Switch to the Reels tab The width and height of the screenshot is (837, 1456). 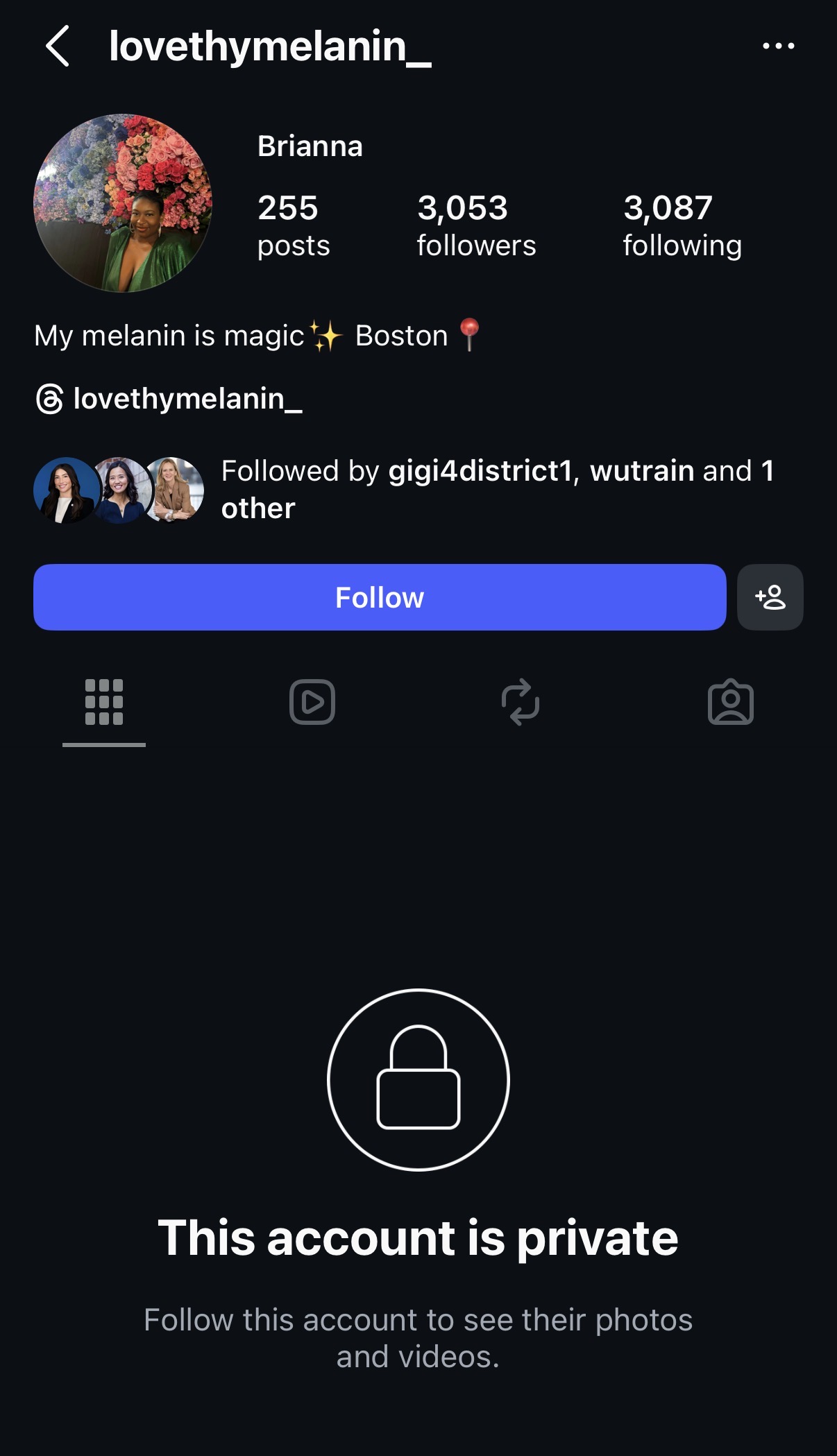tap(312, 702)
